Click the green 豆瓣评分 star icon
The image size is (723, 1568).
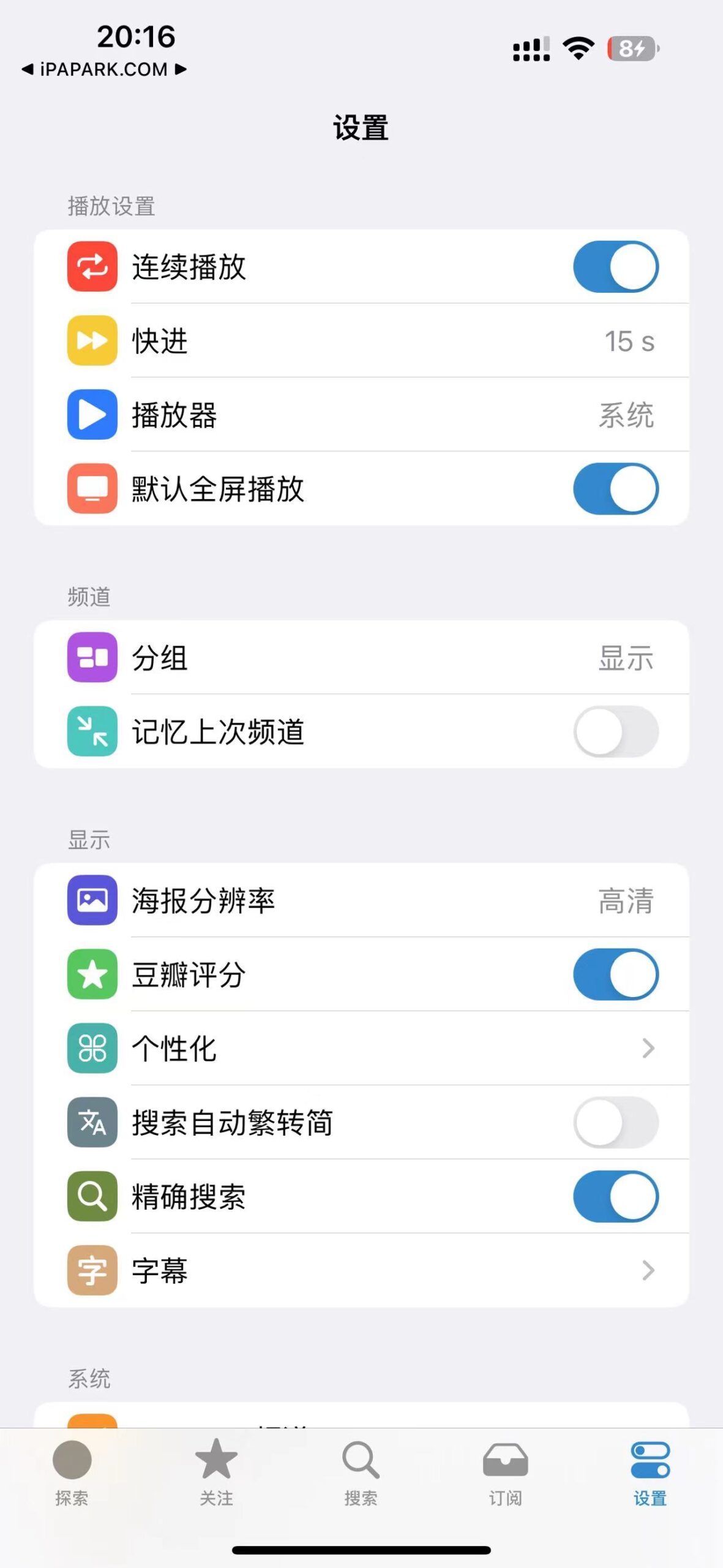coord(91,974)
